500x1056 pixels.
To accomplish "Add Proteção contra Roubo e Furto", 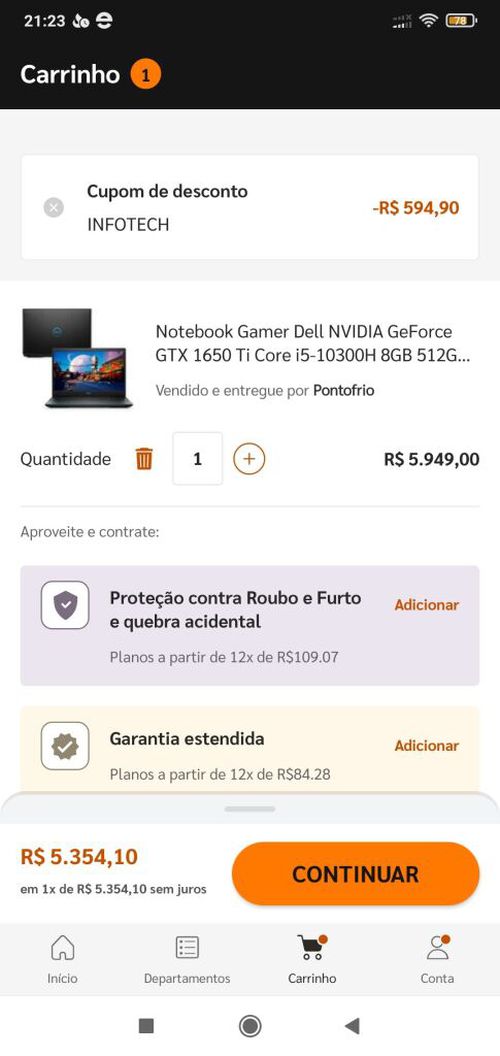I will pyautogui.click(x=427, y=605).
